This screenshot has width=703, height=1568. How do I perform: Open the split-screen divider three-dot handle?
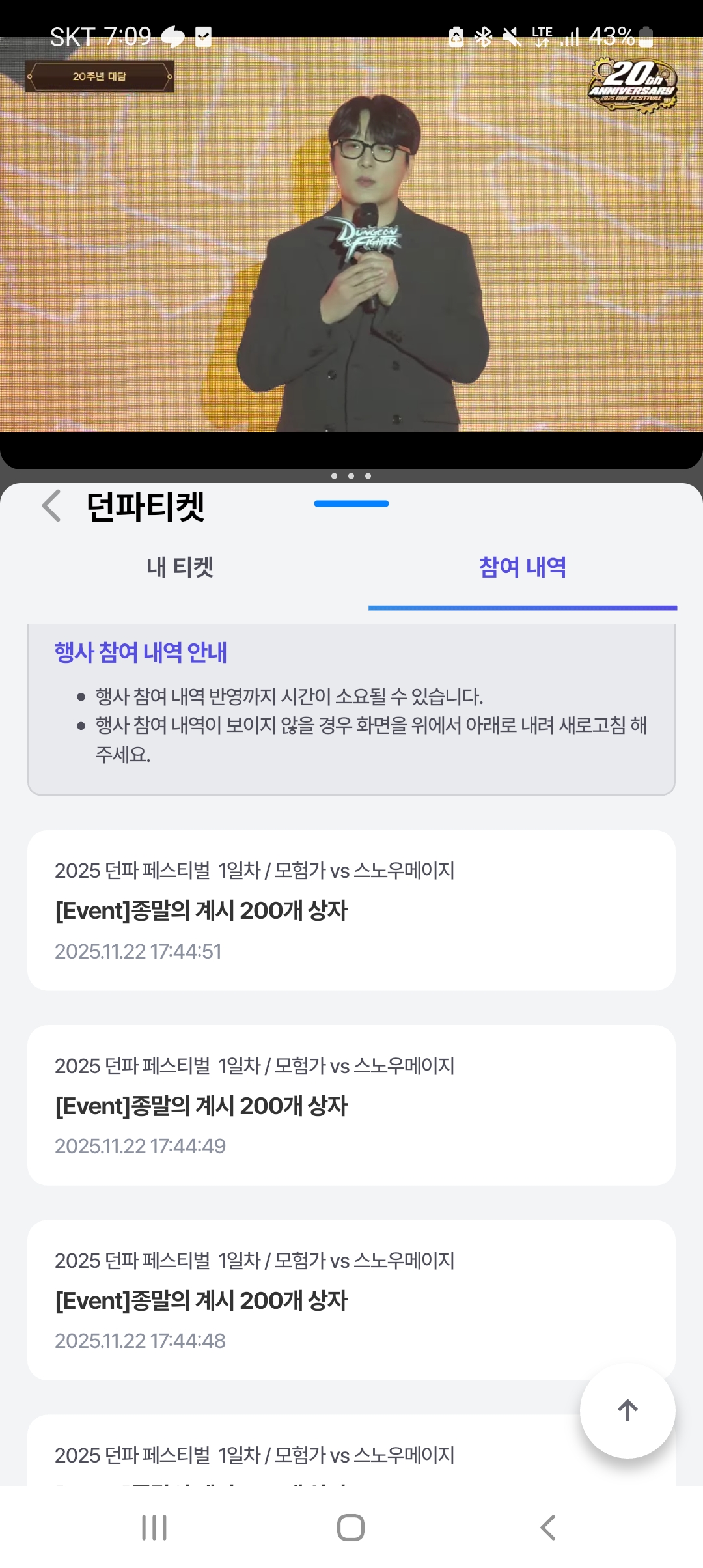(x=351, y=476)
